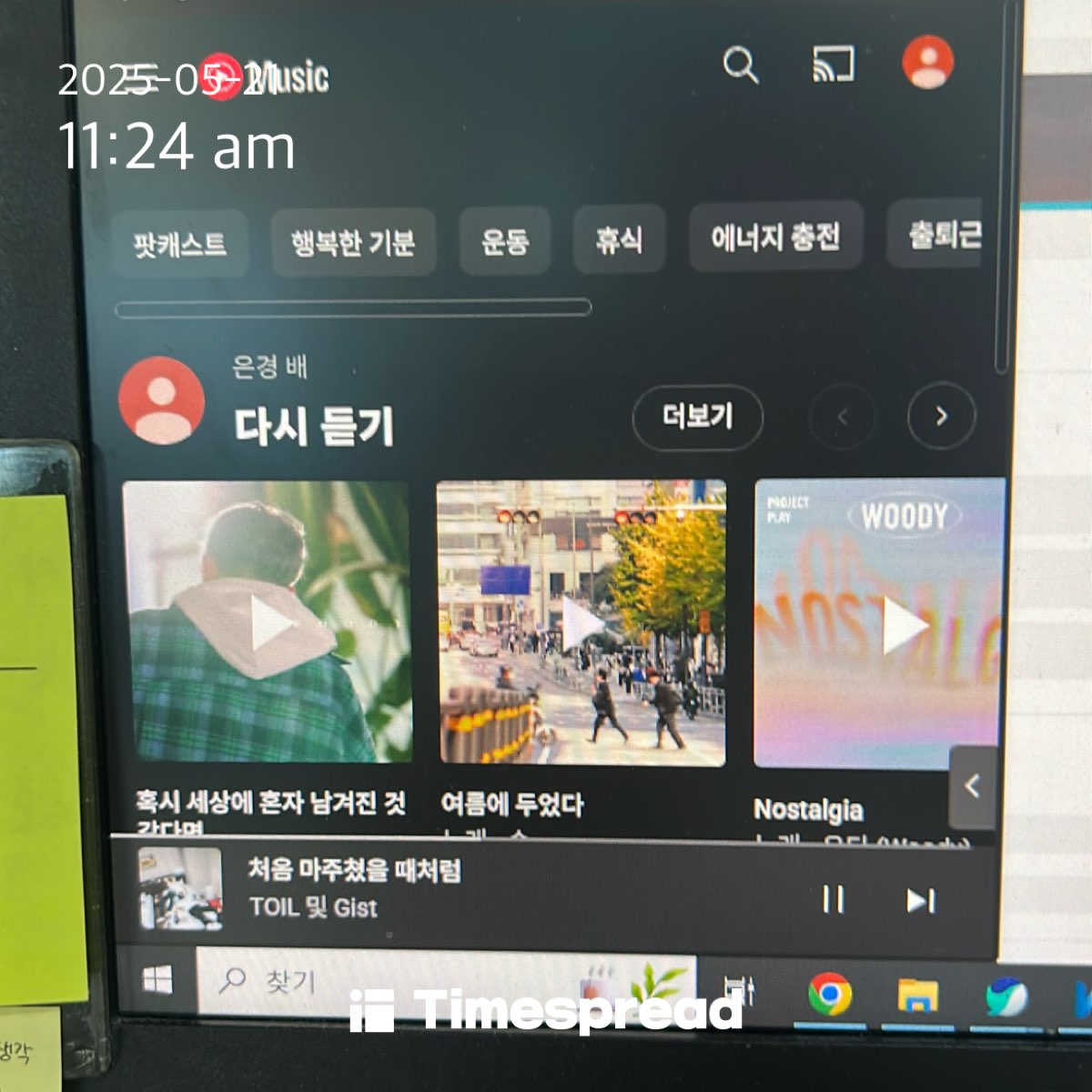Select the 행복한 기분 chip
The width and height of the screenshot is (1092, 1092).
(353, 242)
